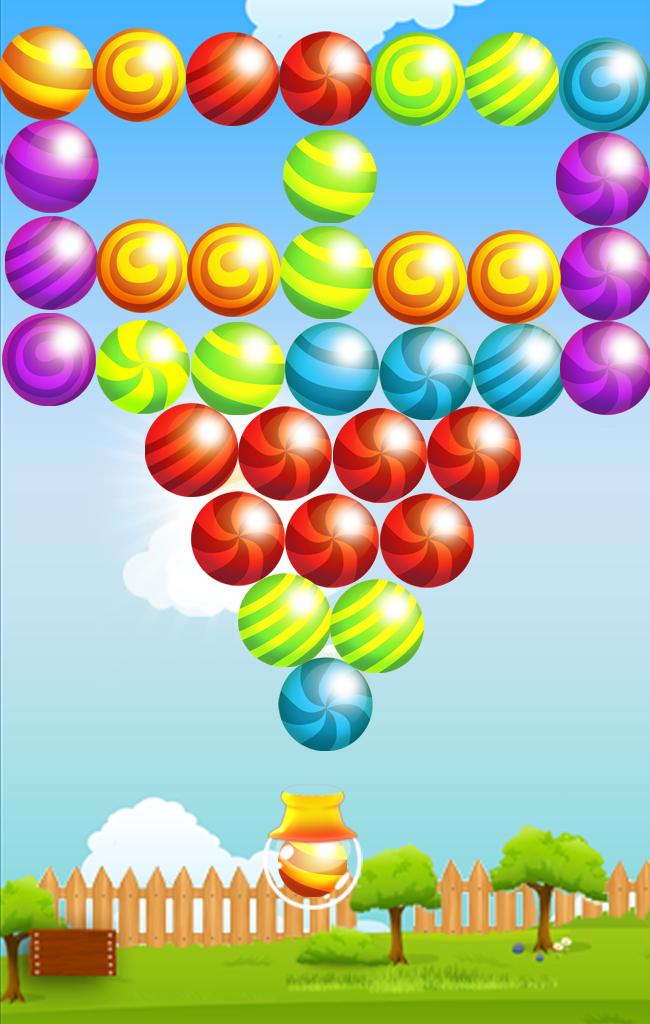650x1024 pixels.
Task: Shoot at the teal bubble hanging lowest
Action: [x=325, y=704]
